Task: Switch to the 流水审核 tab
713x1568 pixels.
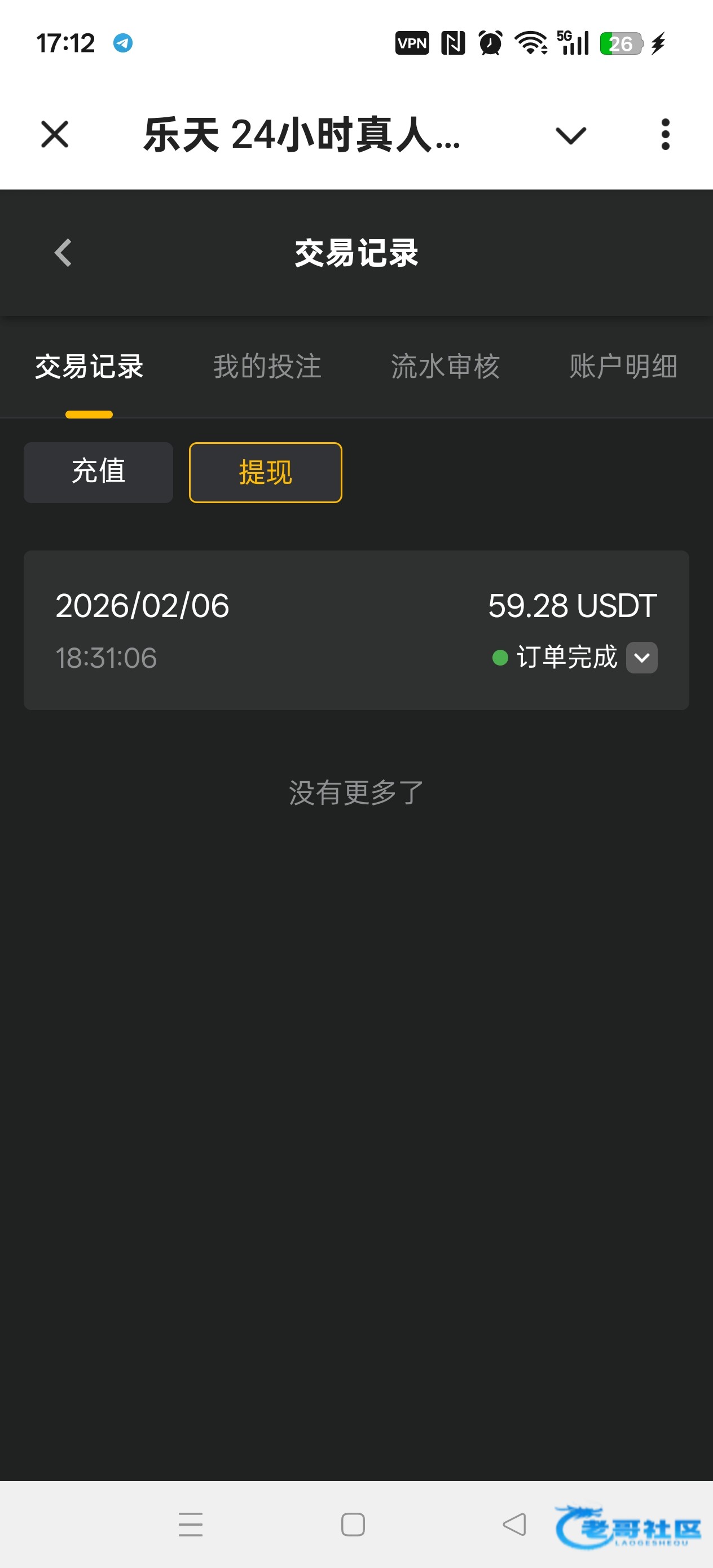Action: 445,367
